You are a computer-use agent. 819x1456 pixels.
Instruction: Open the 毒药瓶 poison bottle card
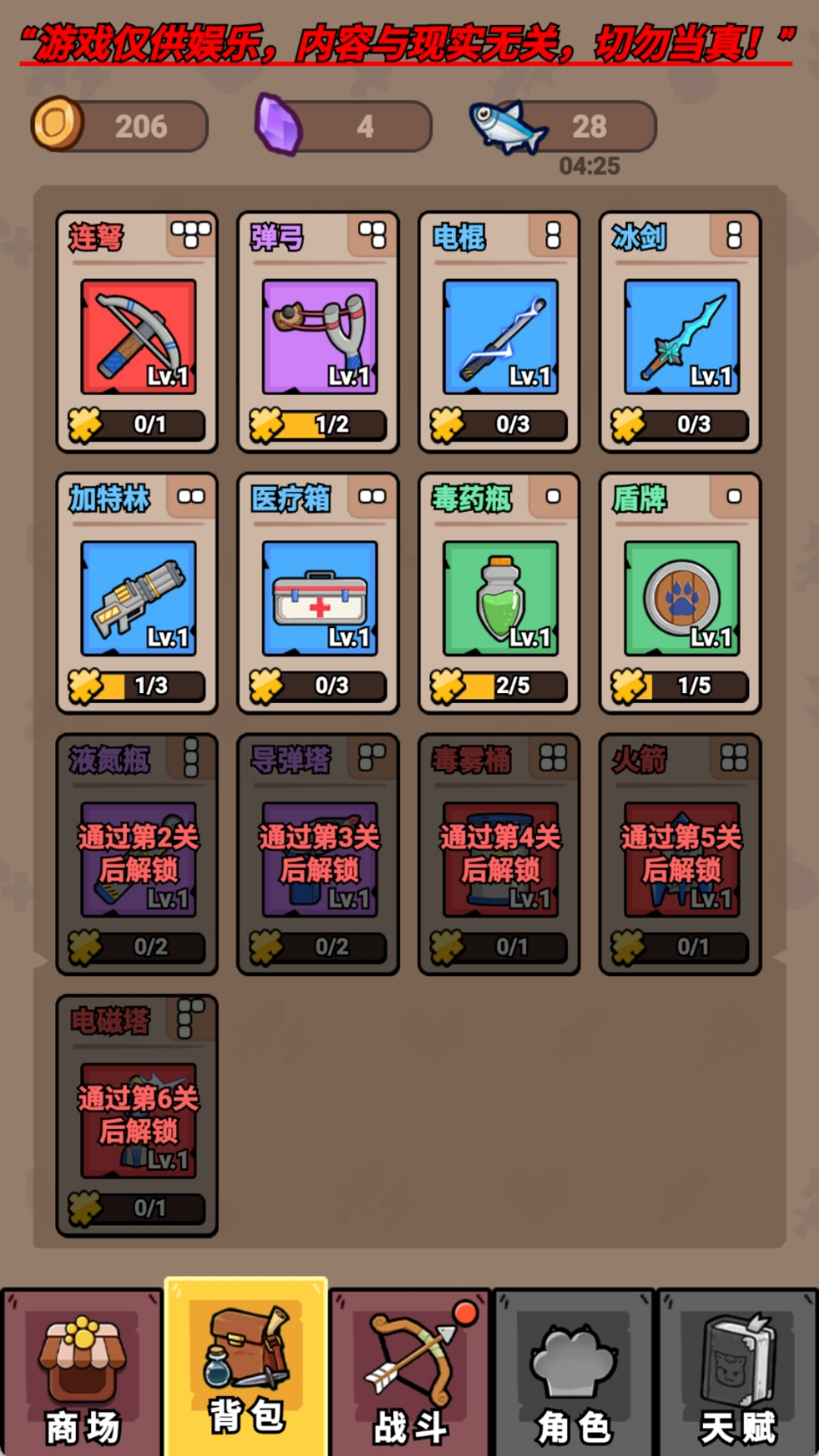pyautogui.click(x=499, y=593)
